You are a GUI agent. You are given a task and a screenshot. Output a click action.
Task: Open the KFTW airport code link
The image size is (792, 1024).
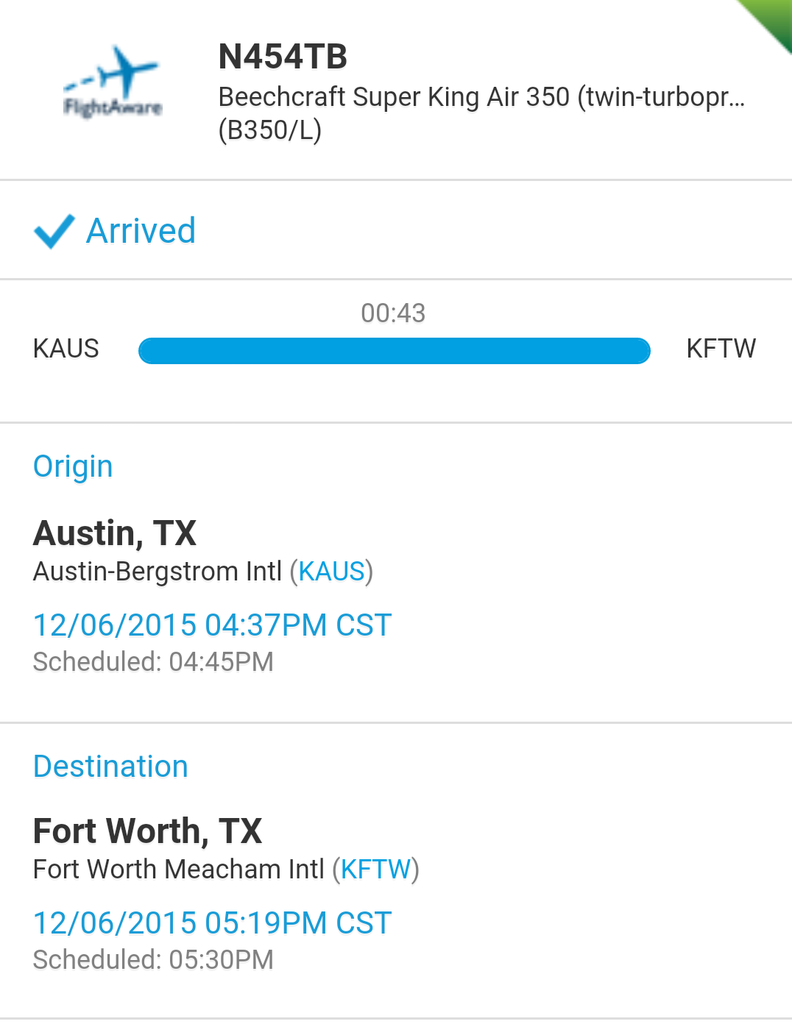click(x=375, y=869)
